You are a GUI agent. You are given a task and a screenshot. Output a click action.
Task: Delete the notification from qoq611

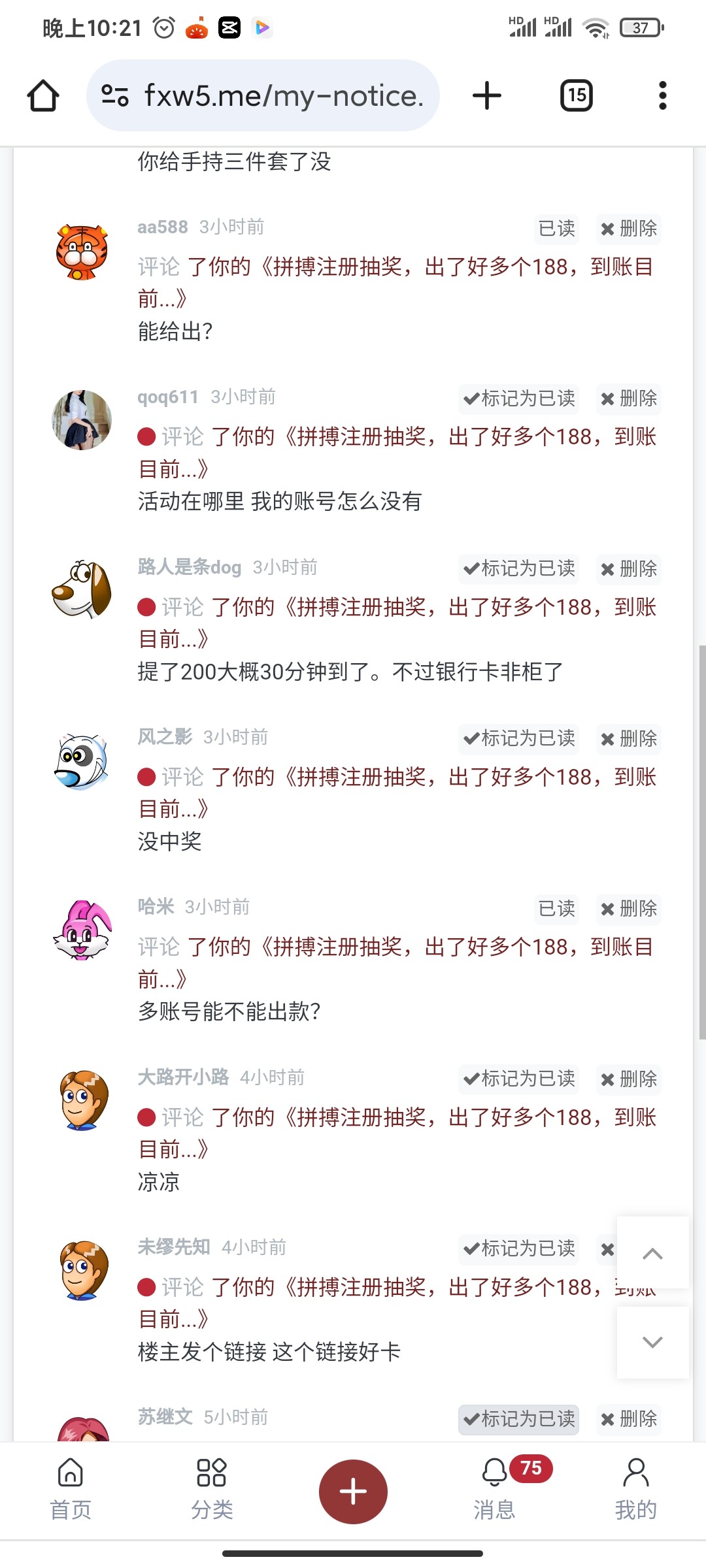click(x=629, y=399)
